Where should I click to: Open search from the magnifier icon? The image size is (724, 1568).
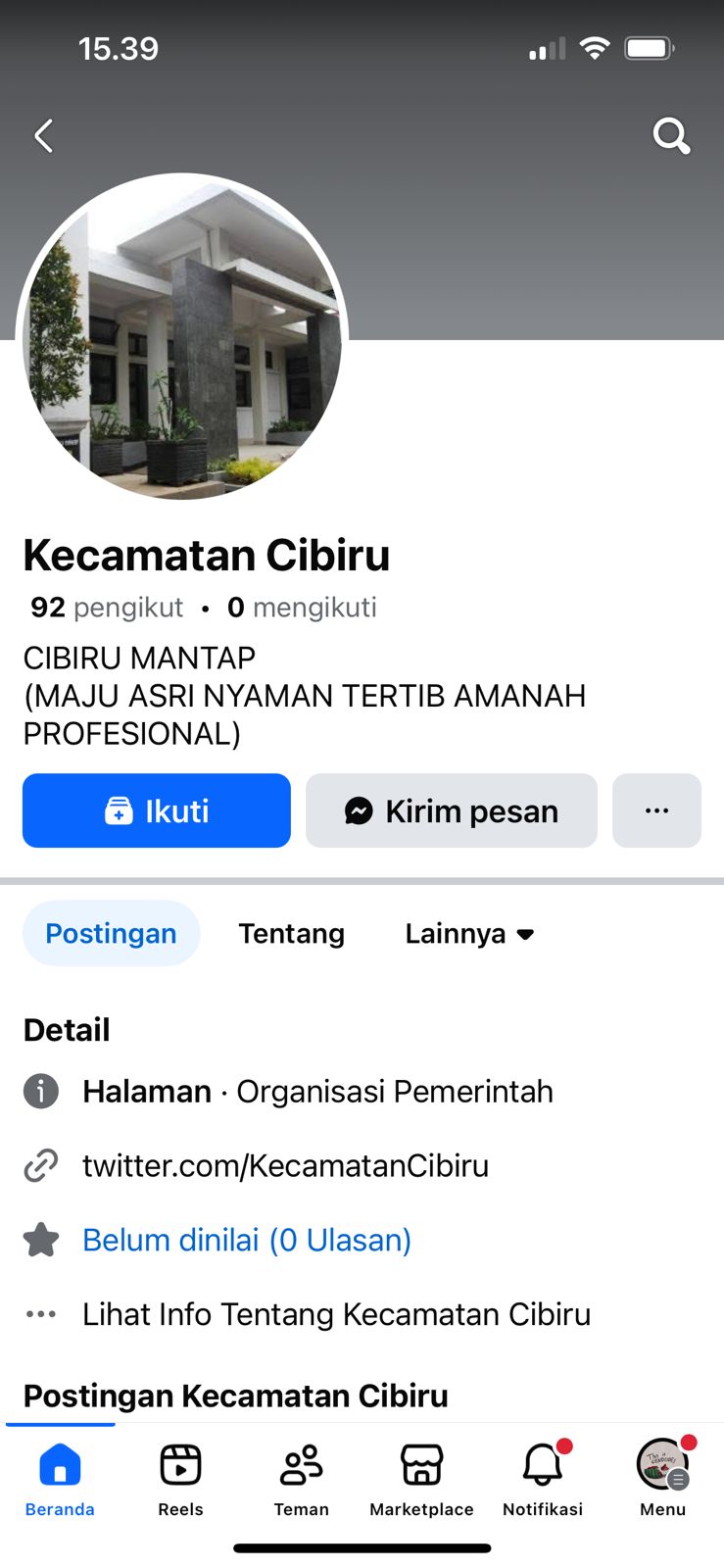[671, 135]
